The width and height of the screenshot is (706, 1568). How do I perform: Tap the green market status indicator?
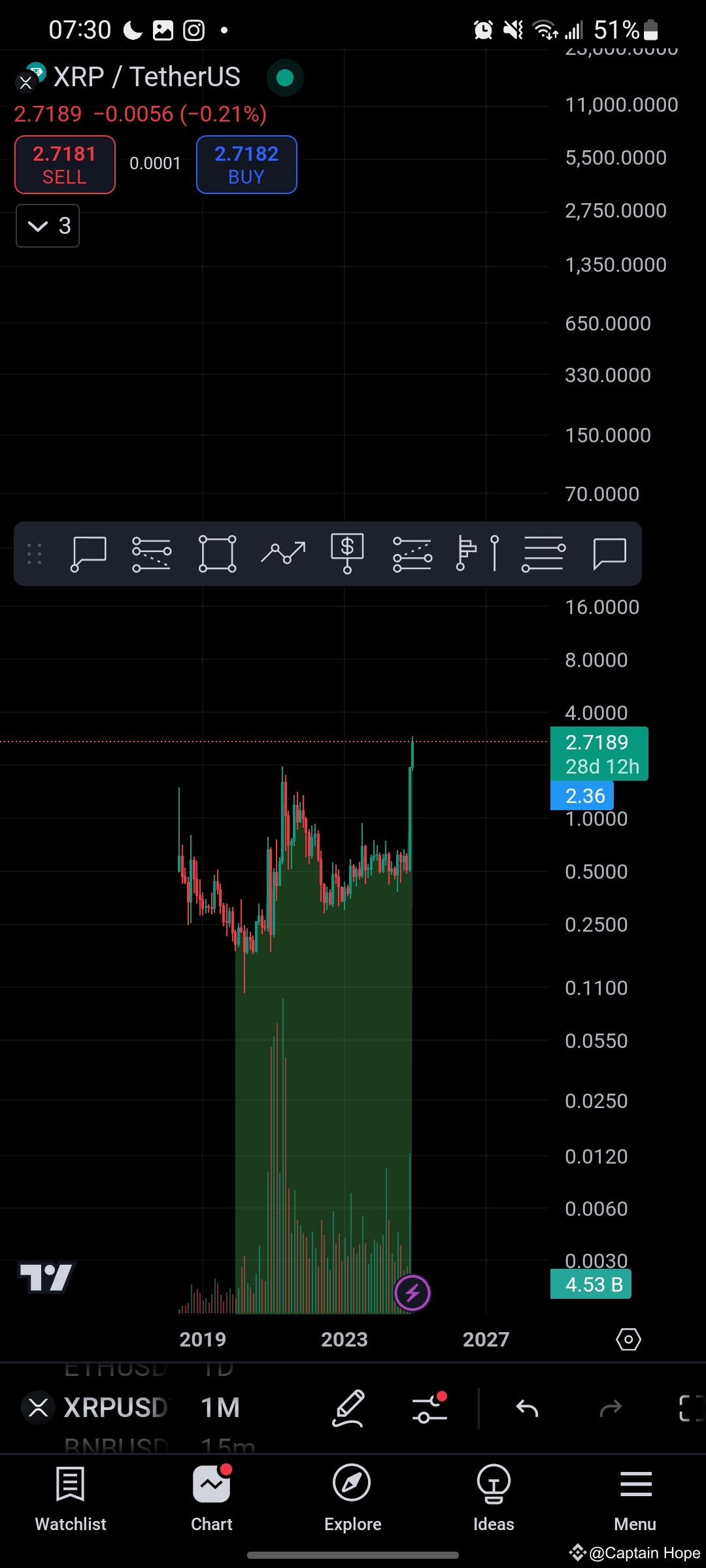284,77
